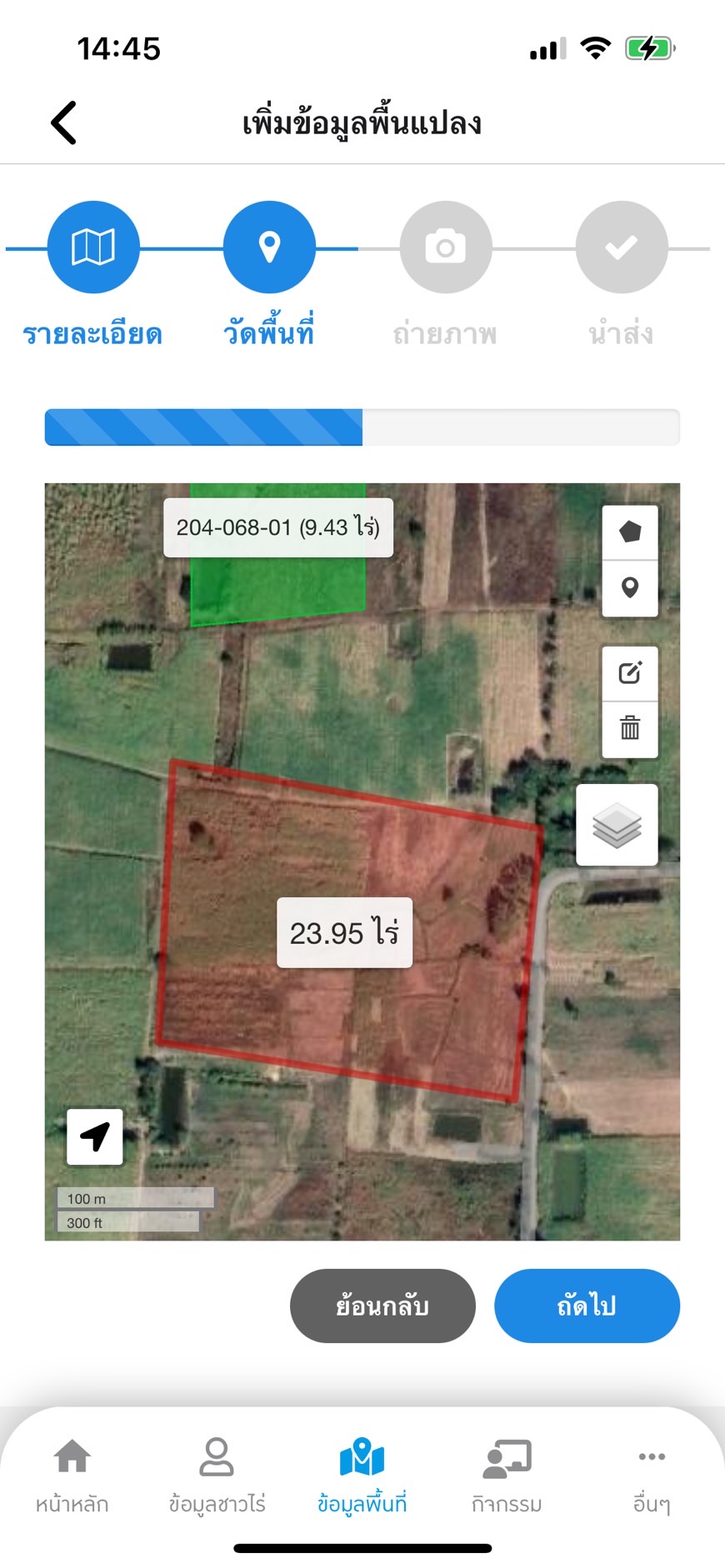Open the map layers selector

click(617, 825)
